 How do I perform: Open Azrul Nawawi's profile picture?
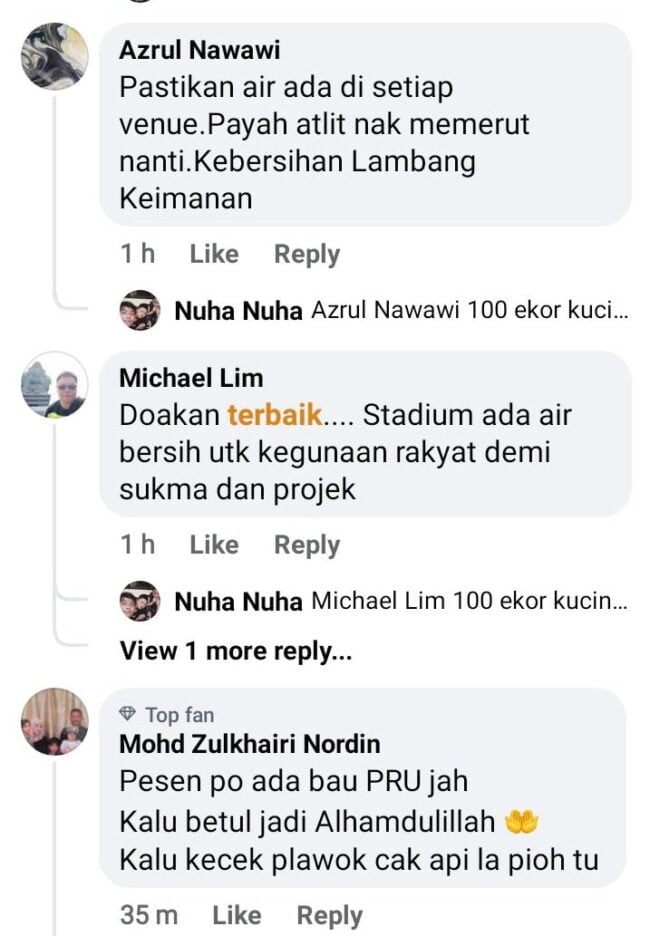point(54,57)
